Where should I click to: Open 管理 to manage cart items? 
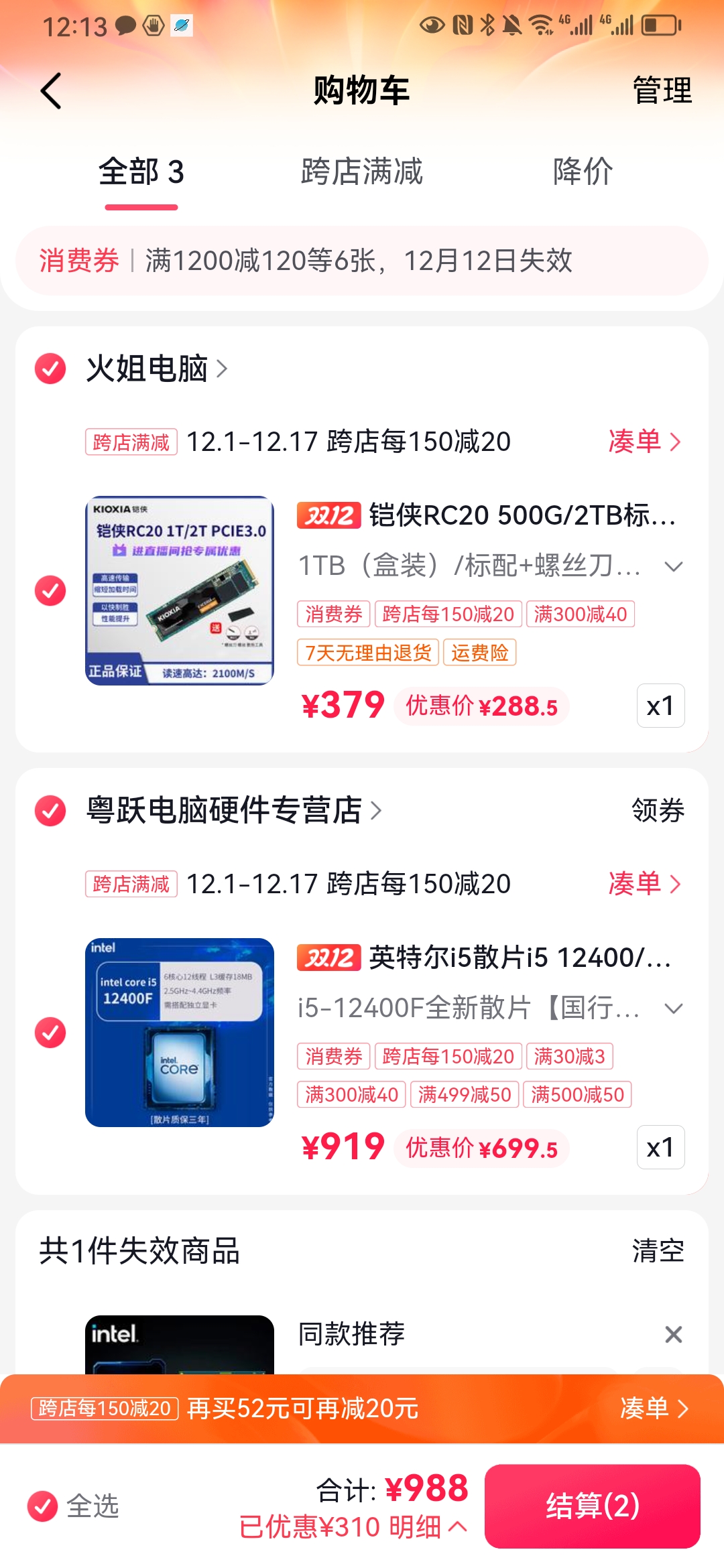pyautogui.click(x=662, y=91)
